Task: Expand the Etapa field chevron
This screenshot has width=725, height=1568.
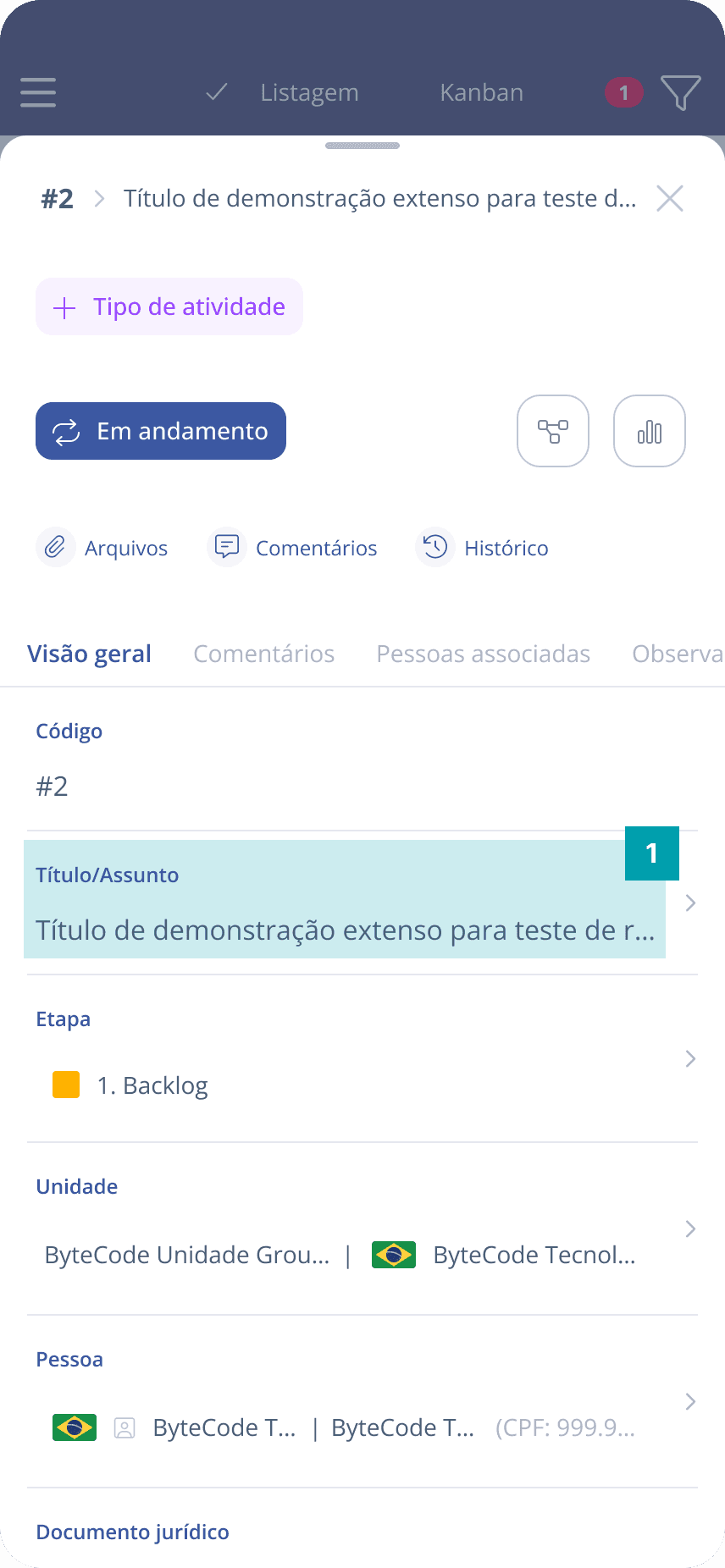Action: (689, 1058)
